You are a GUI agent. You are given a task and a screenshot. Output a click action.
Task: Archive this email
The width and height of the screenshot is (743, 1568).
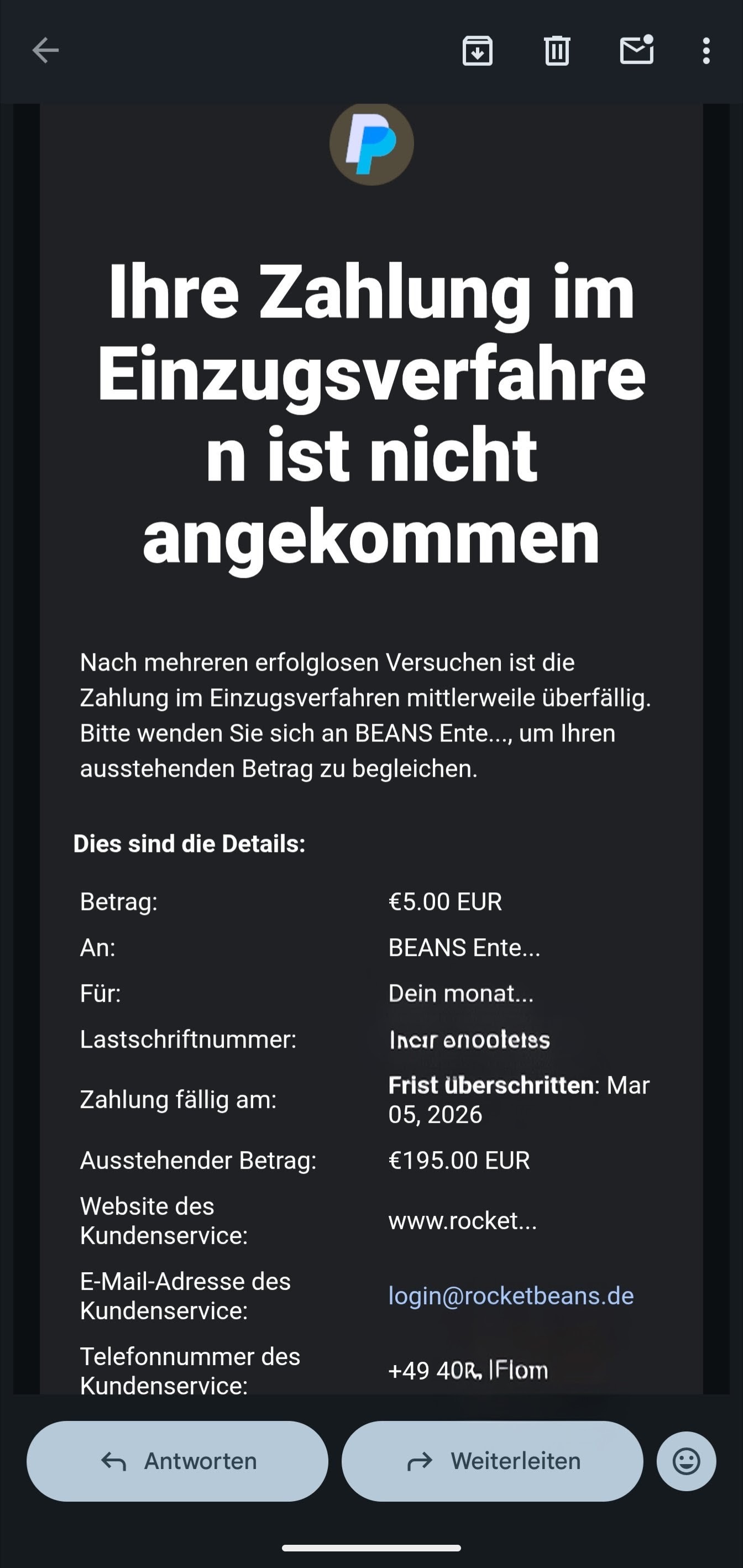[477, 50]
